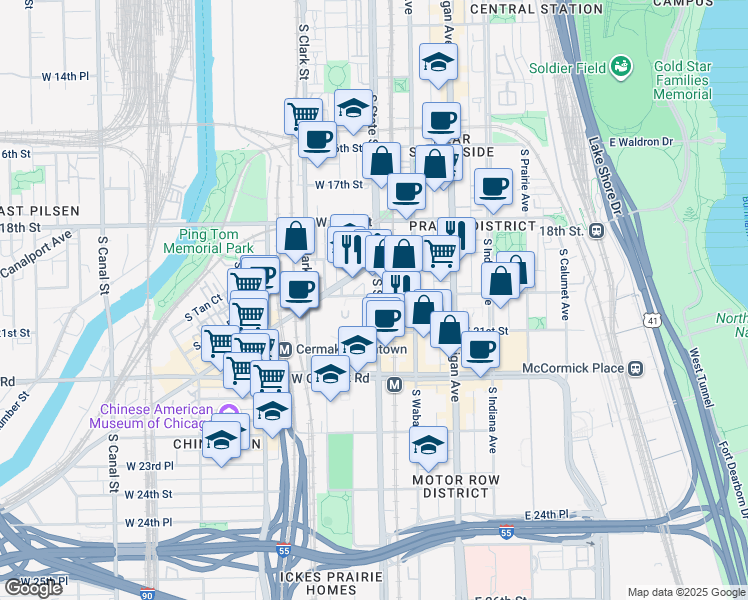This screenshot has width=748, height=600.
Task: Select the McCormick Place transit station icon
Action: [x=634, y=368]
